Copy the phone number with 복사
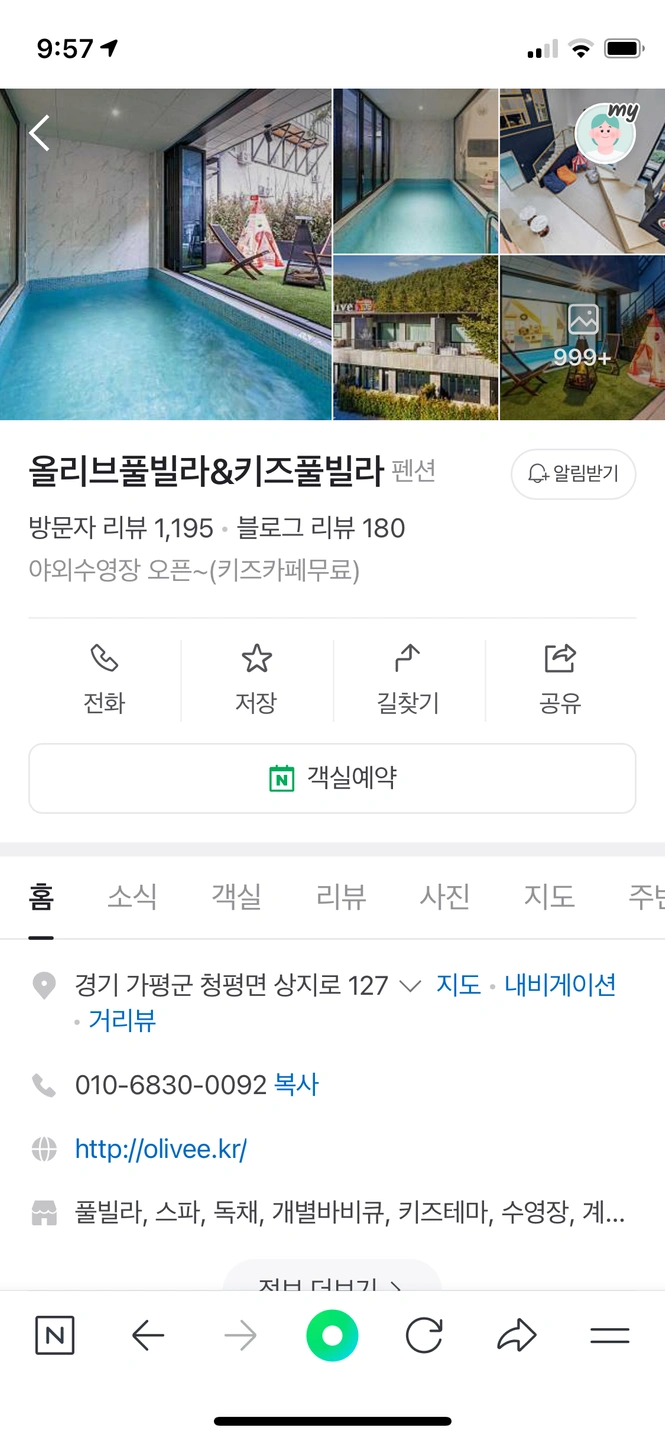 [x=296, y=1085]
